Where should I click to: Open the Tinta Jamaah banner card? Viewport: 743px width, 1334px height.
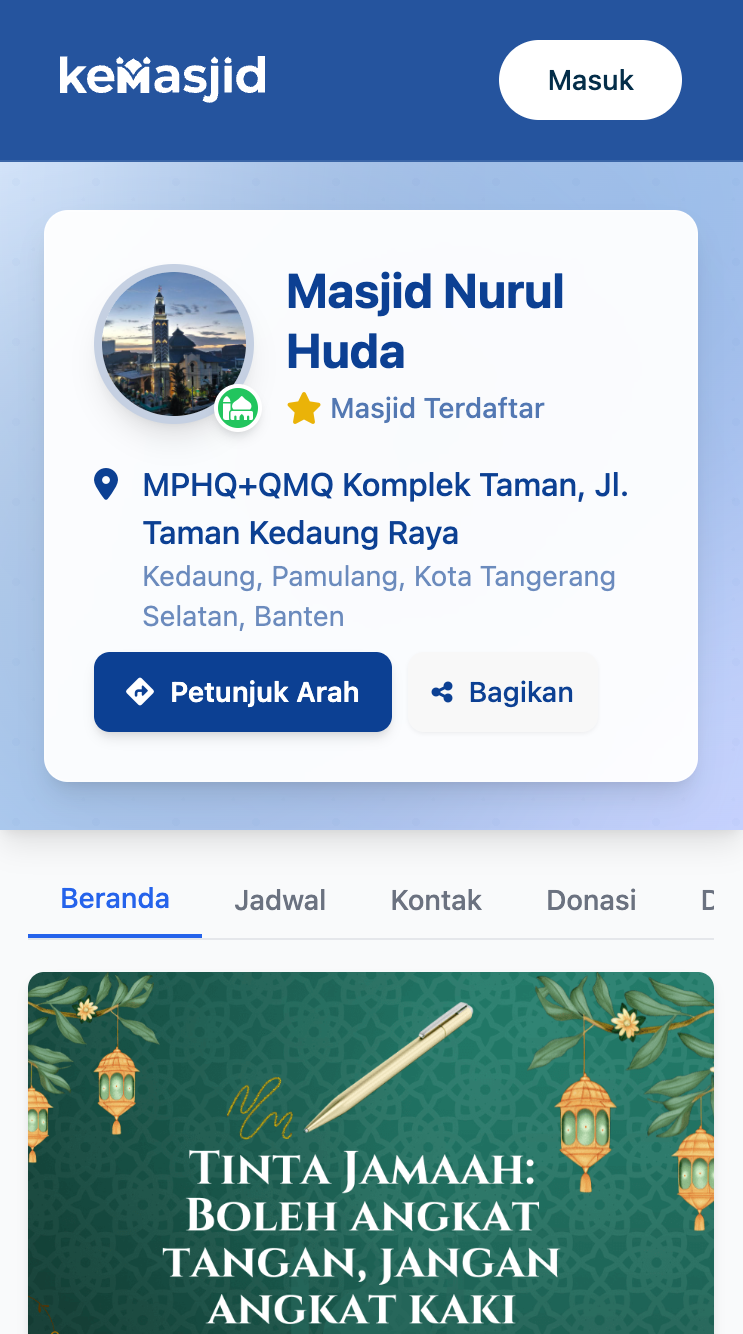371,1150
